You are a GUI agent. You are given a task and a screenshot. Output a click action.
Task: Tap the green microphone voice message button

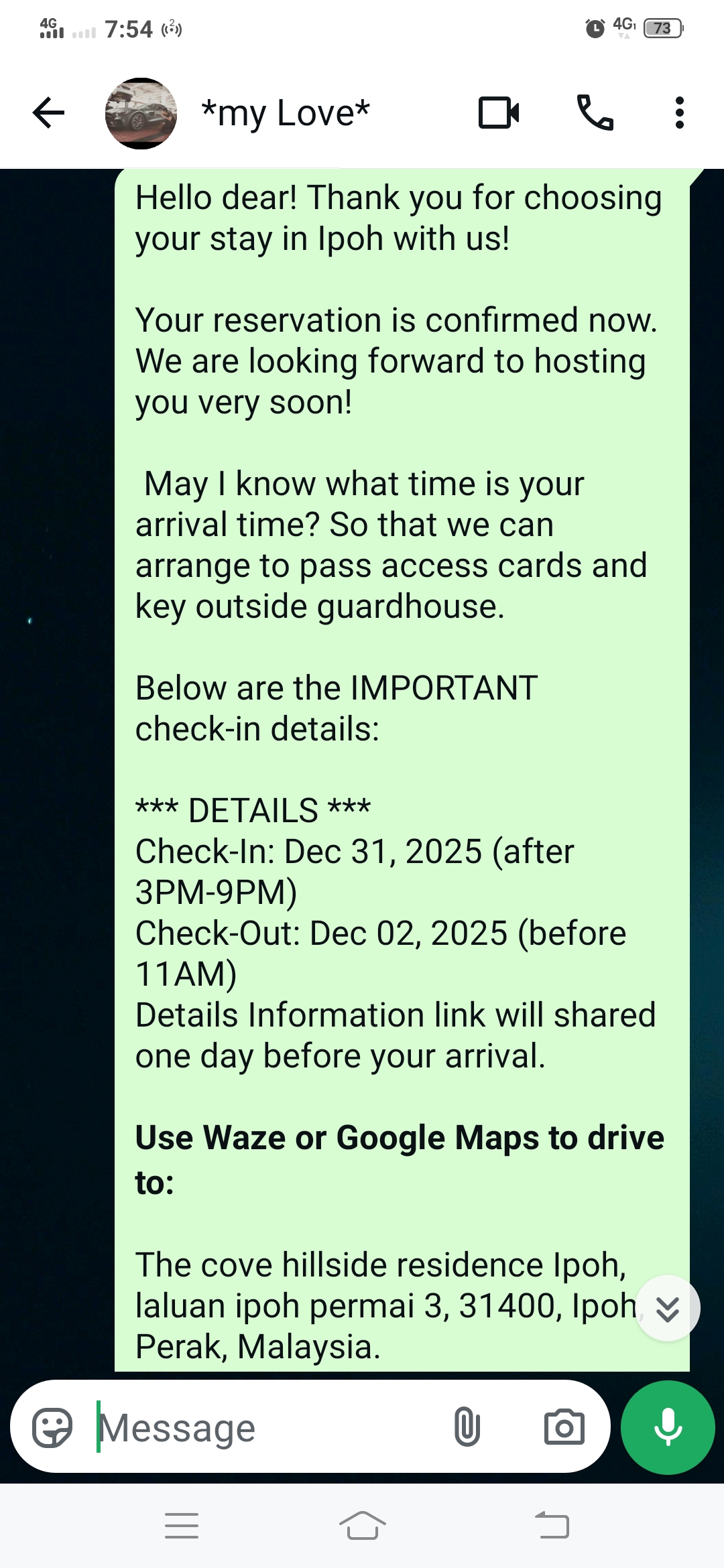[668, 1427]
